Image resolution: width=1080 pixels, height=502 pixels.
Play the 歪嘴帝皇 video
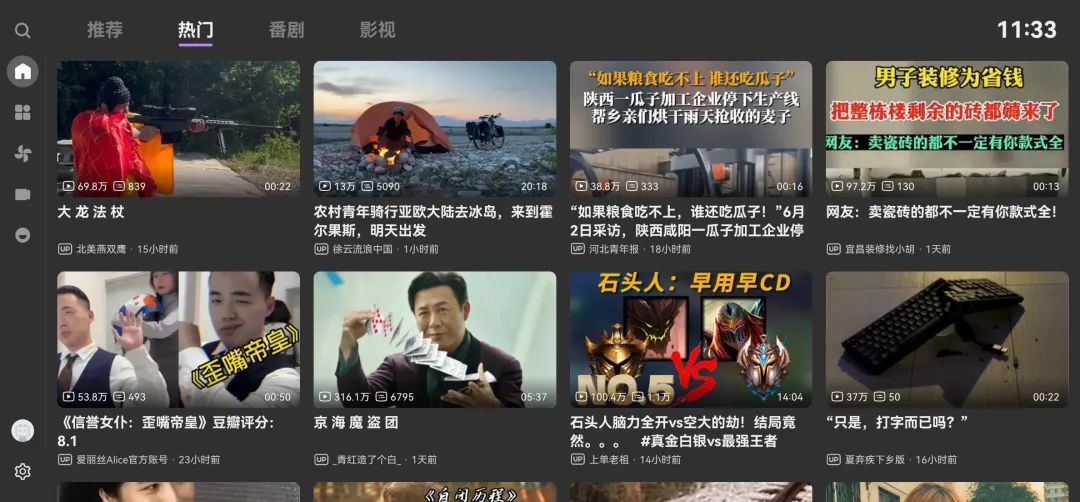178,339
